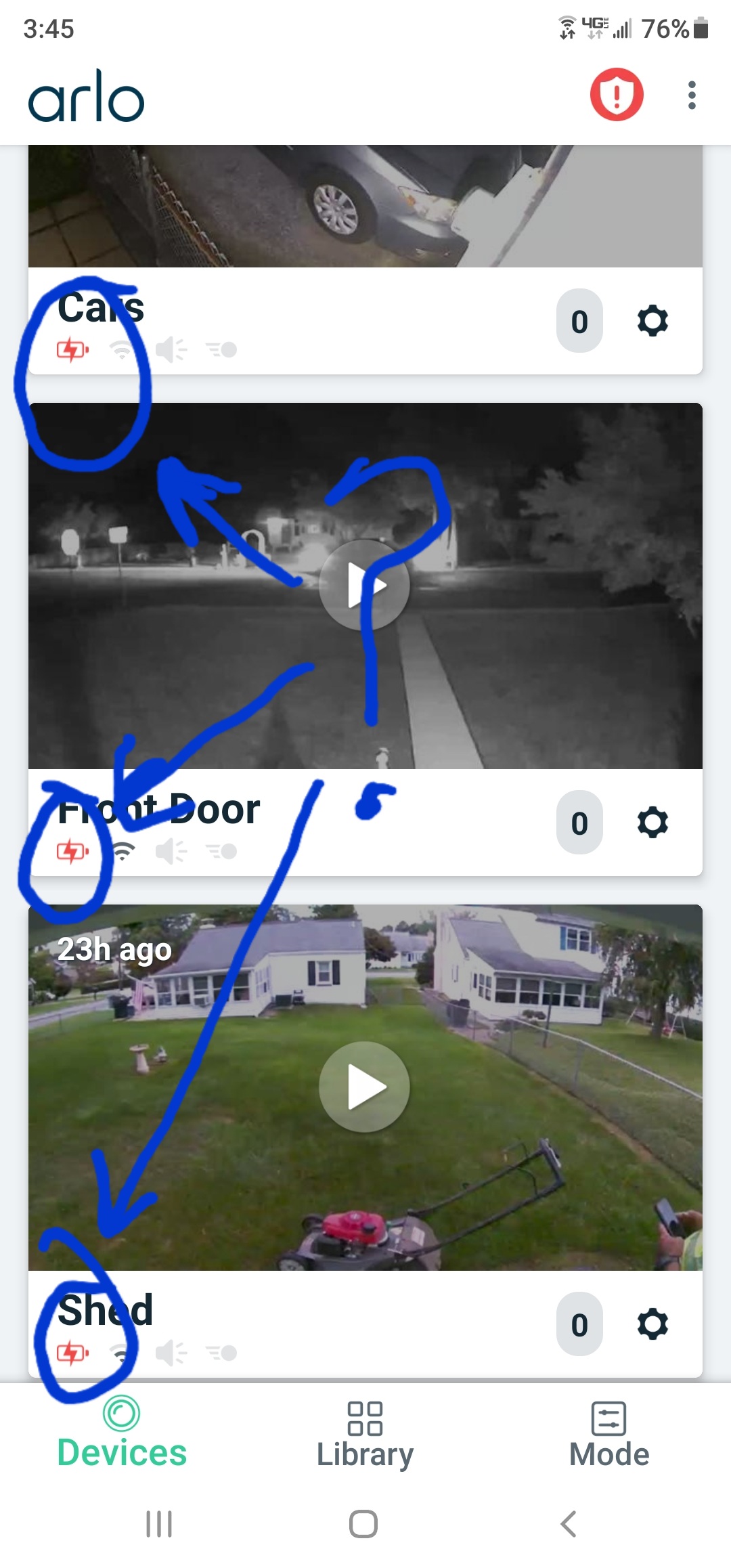
Task: View Shed recording count badge
Action: pyautogui.click(x=579, y=1324)
